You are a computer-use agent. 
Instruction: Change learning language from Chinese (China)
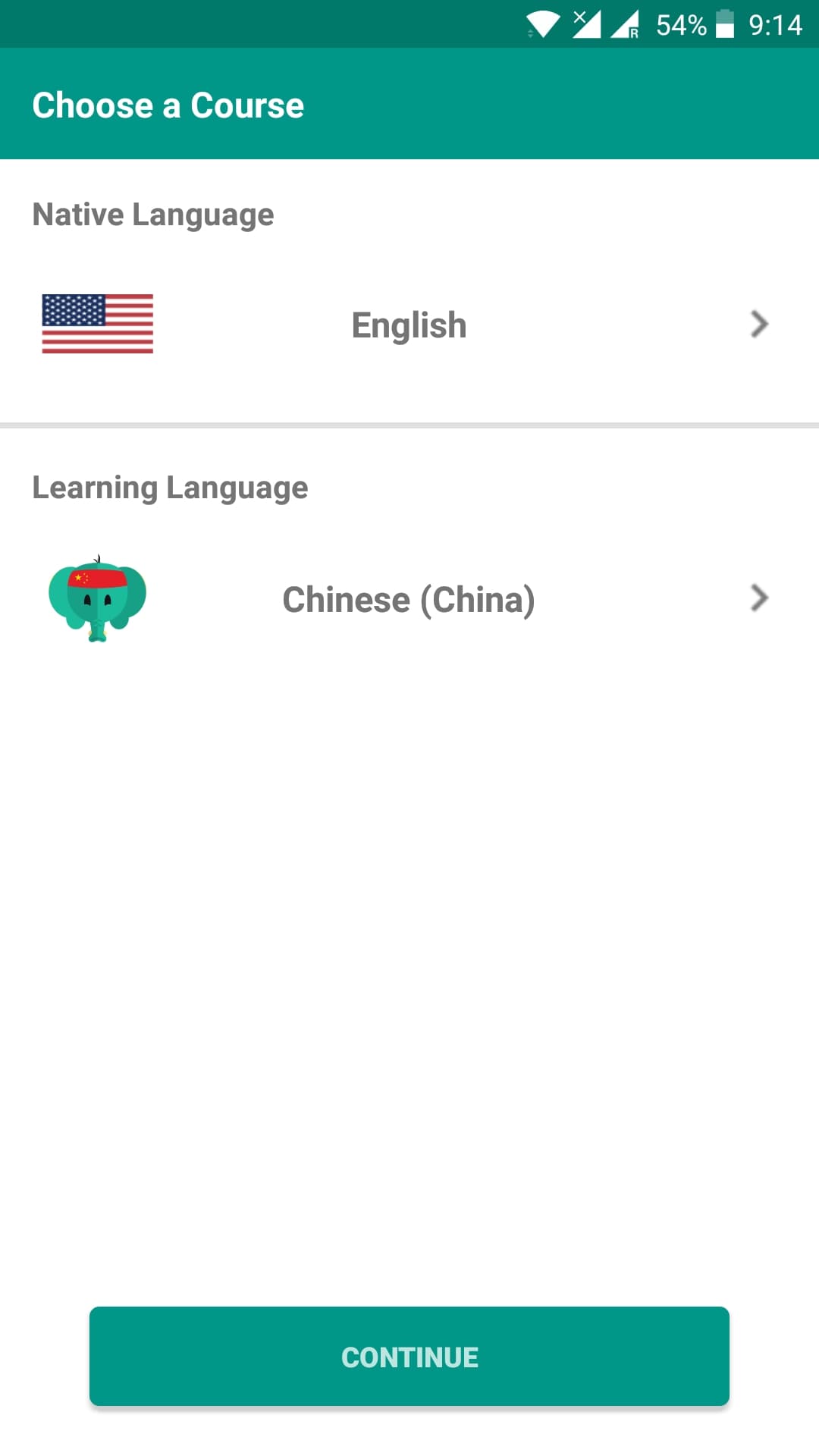pyautogui.click(x=409, y=599)
